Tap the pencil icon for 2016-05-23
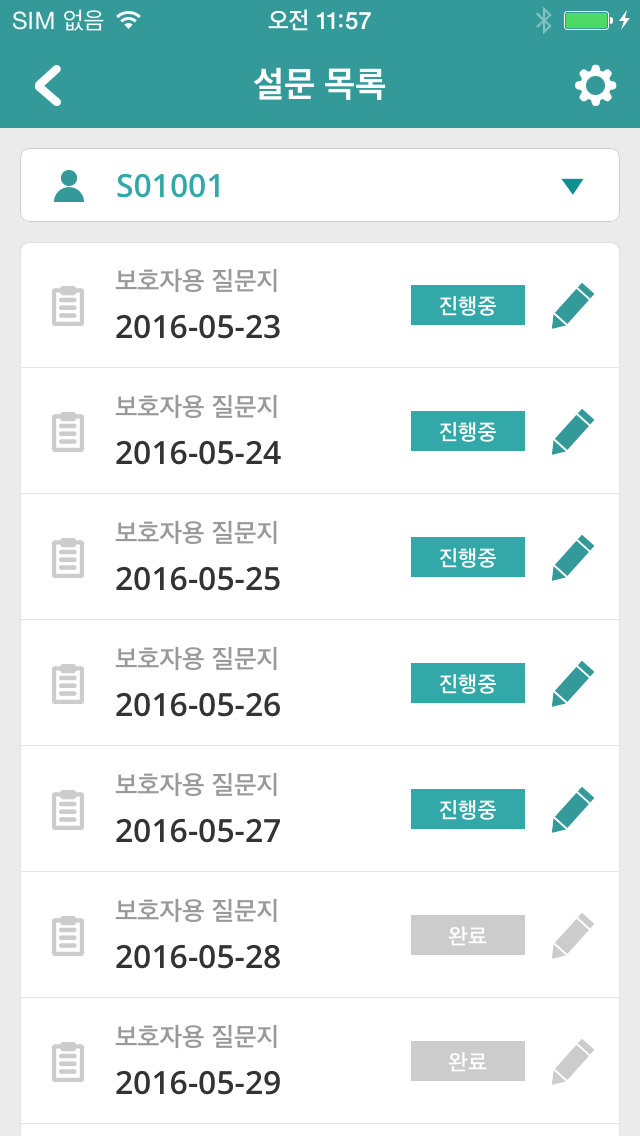 tap(573, 306)
